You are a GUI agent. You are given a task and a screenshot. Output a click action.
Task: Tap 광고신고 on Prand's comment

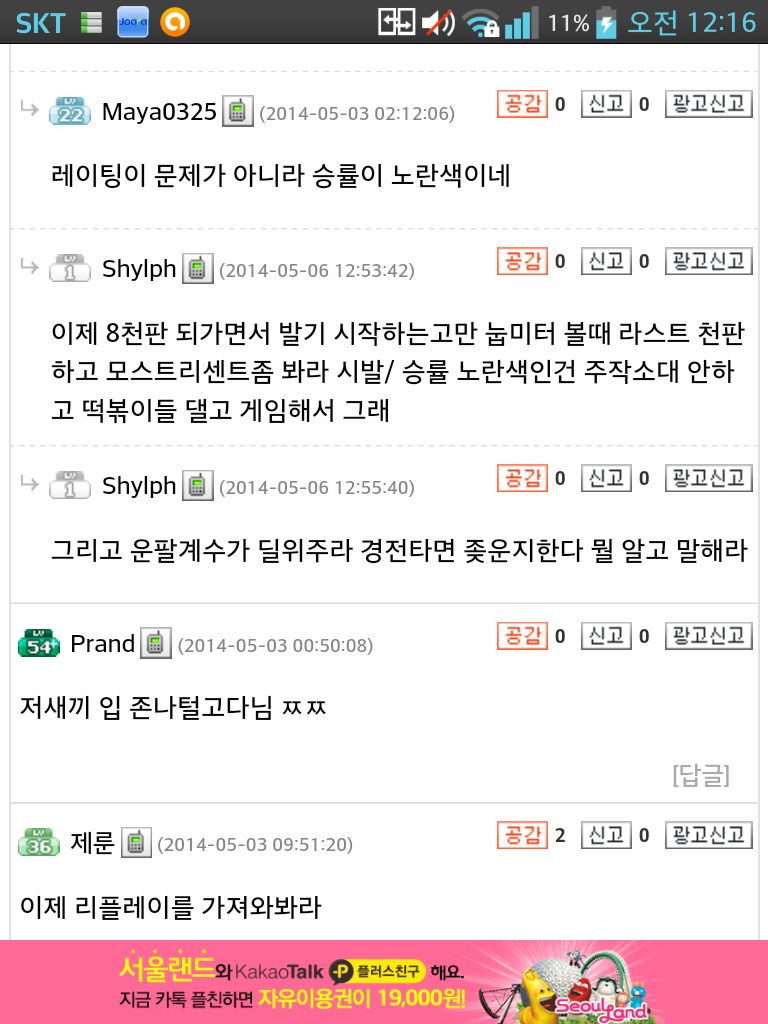click(708, 635)
